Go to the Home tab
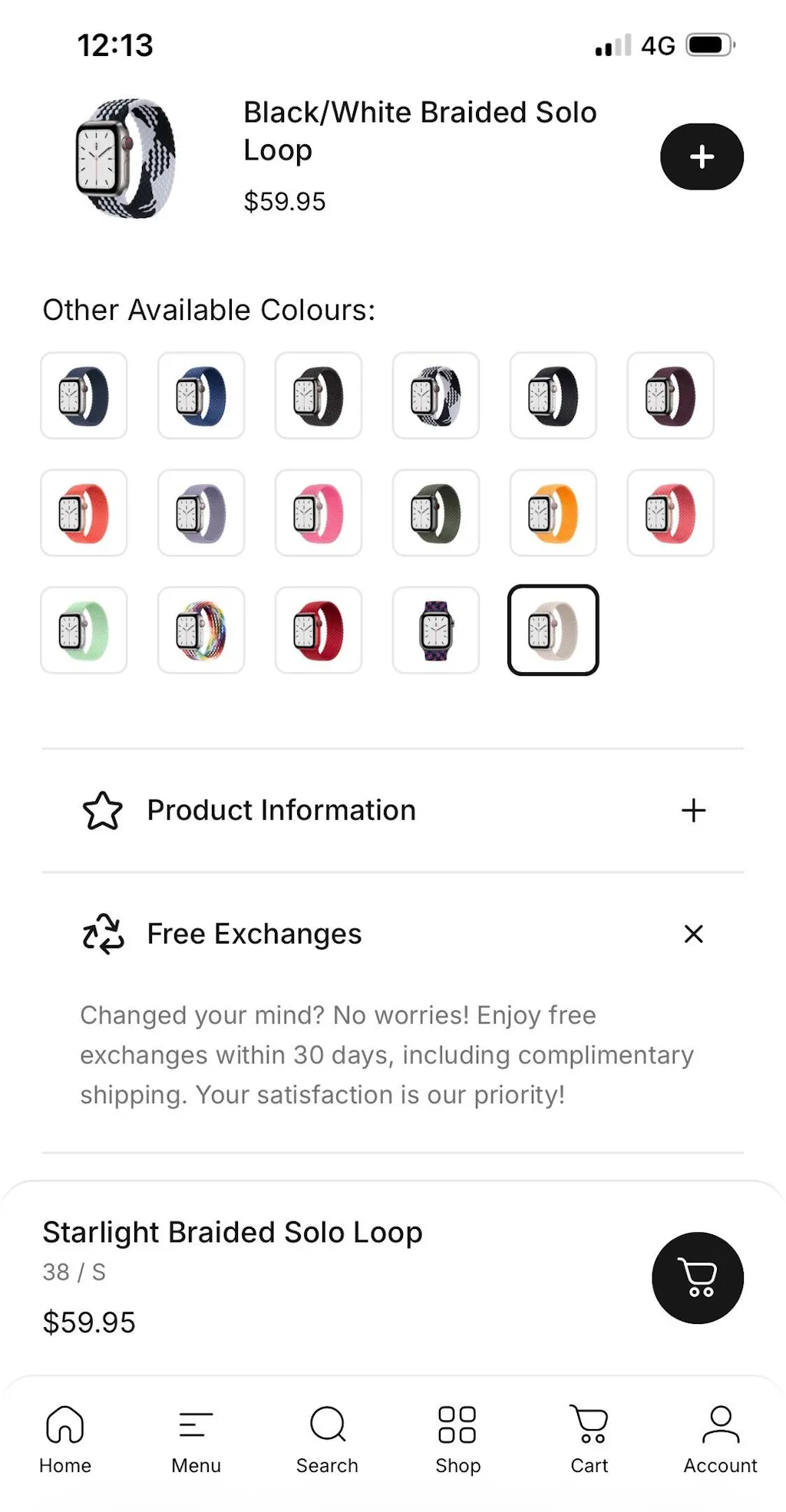 65,1439
